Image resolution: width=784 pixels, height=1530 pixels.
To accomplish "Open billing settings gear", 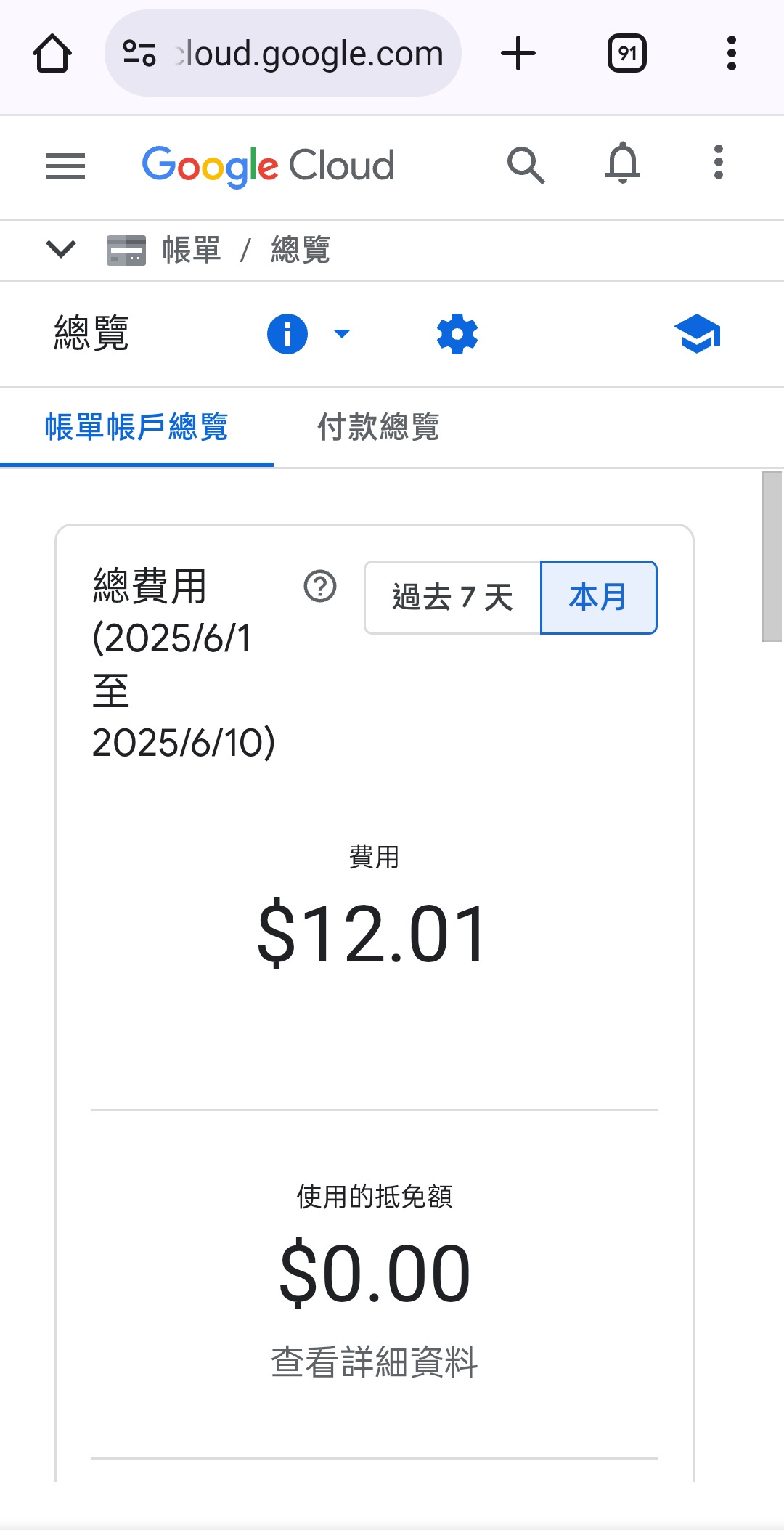I will tap(457, 334).
